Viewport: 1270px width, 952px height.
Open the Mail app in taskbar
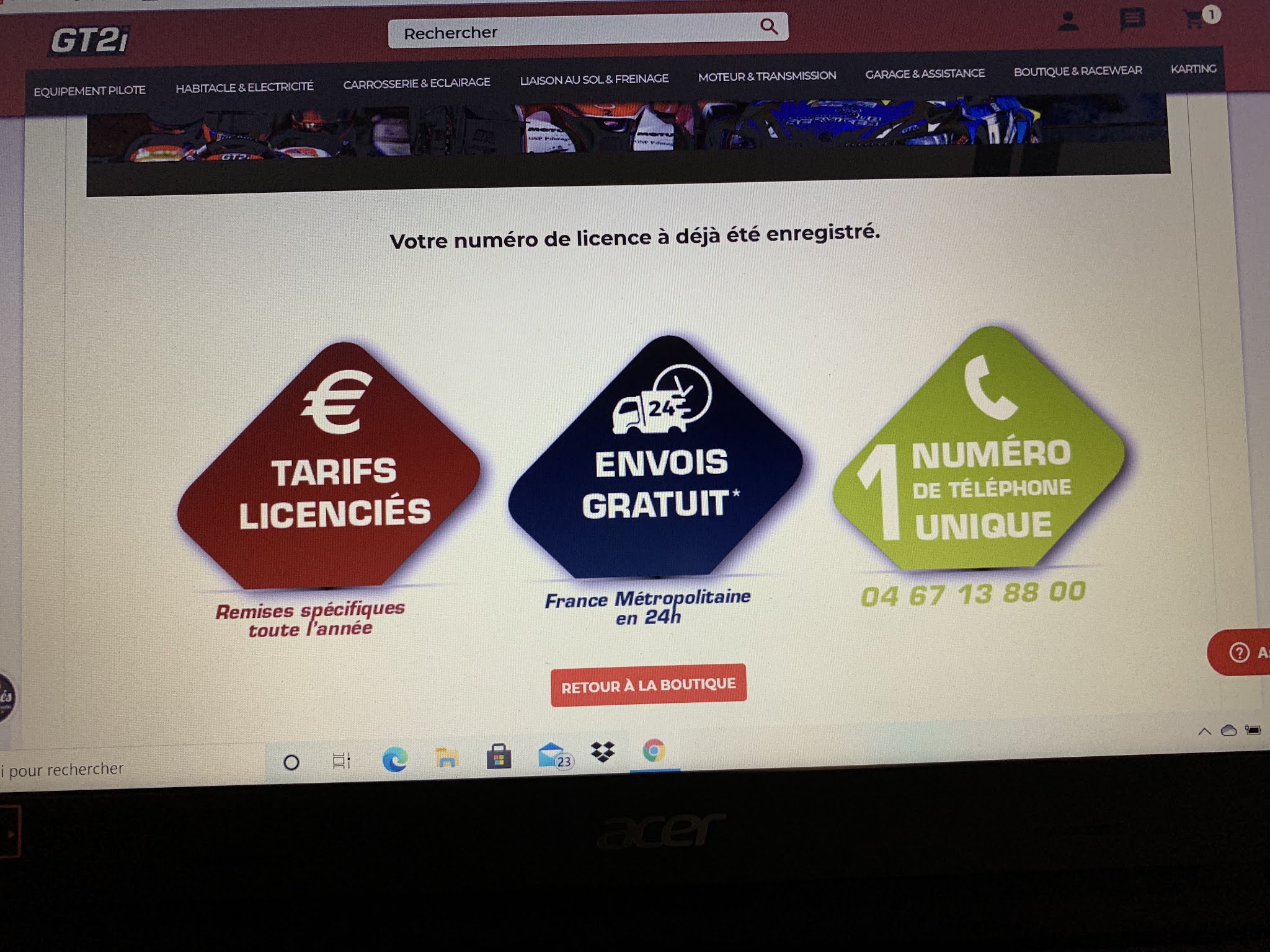coord(553,756)
